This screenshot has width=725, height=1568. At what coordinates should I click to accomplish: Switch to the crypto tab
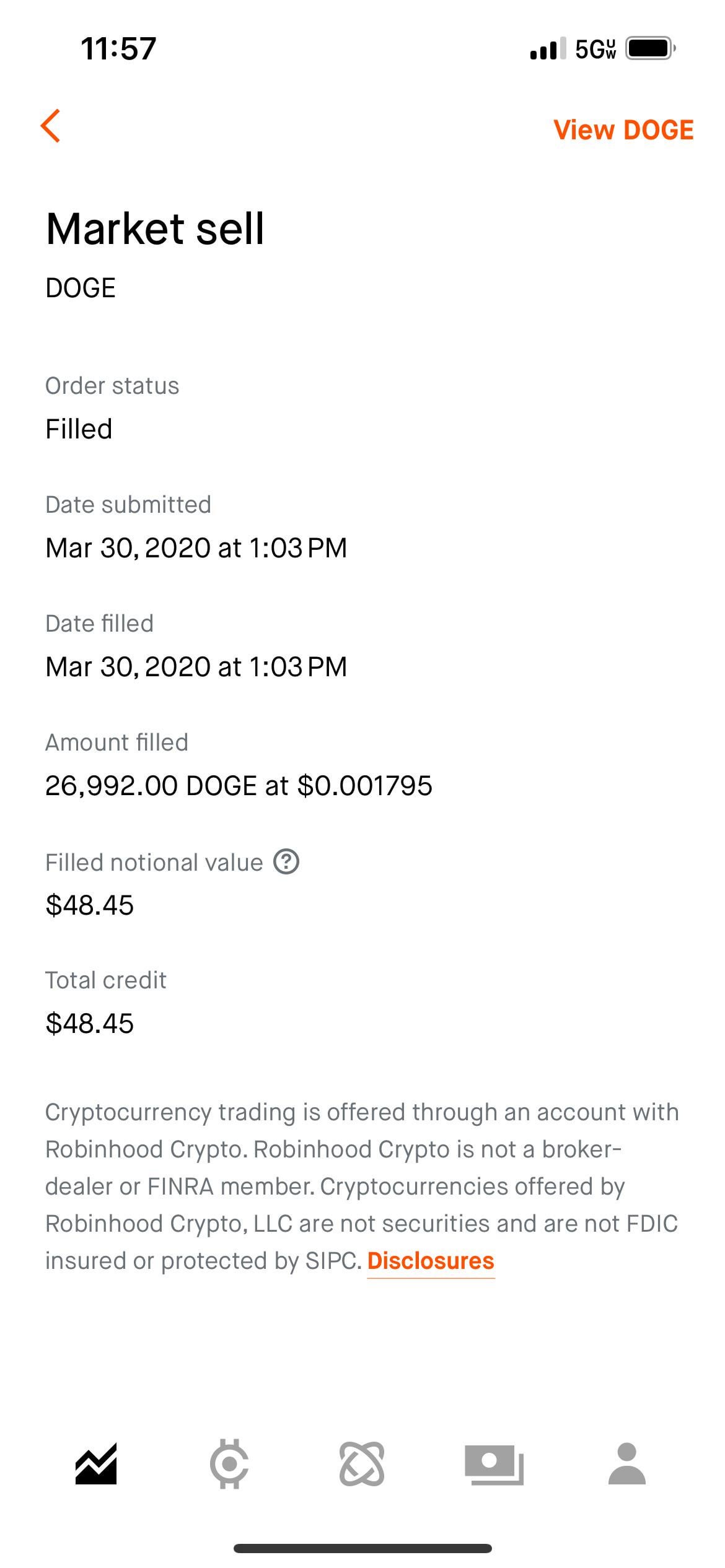pos(229,1464)
